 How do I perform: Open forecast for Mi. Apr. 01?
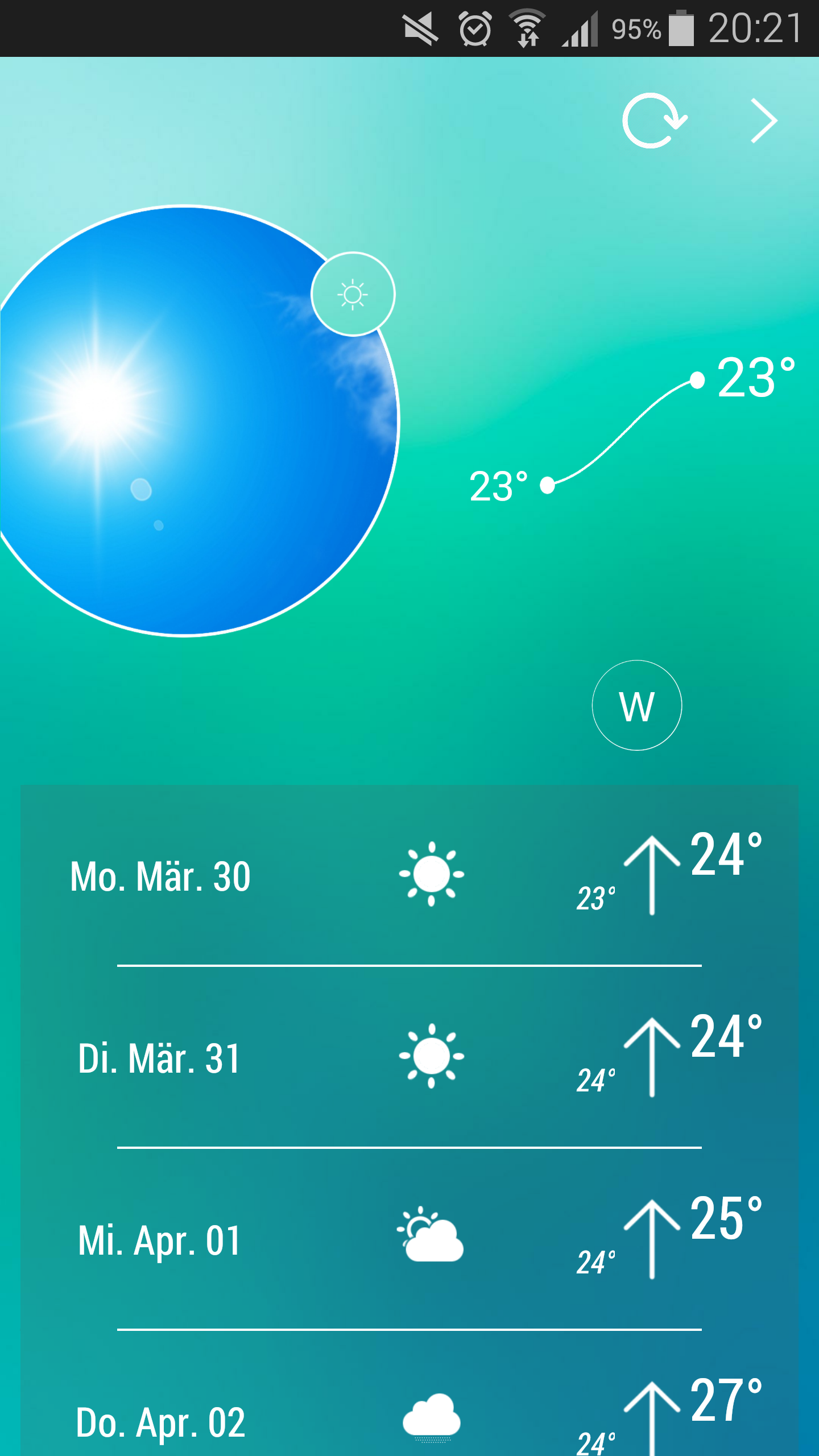tap(409, 1240)
